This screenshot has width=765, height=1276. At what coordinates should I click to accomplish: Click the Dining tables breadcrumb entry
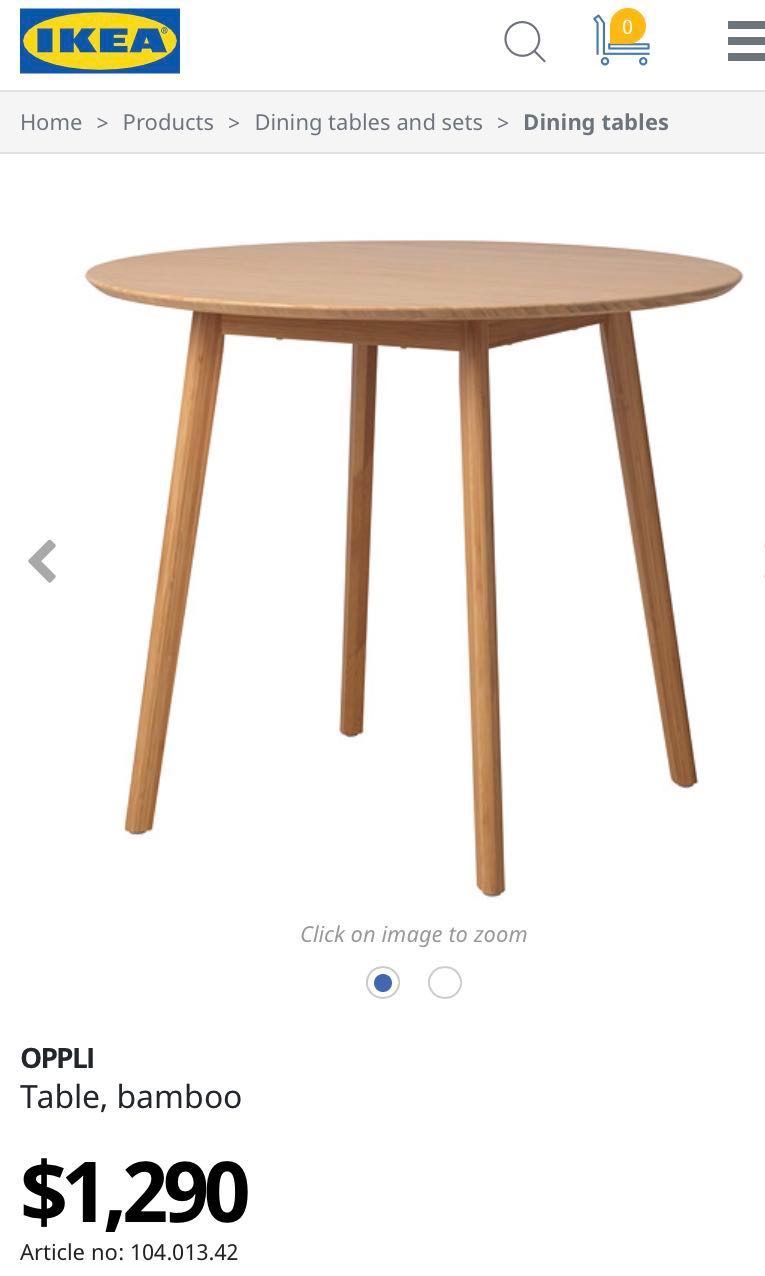(595, 121)
